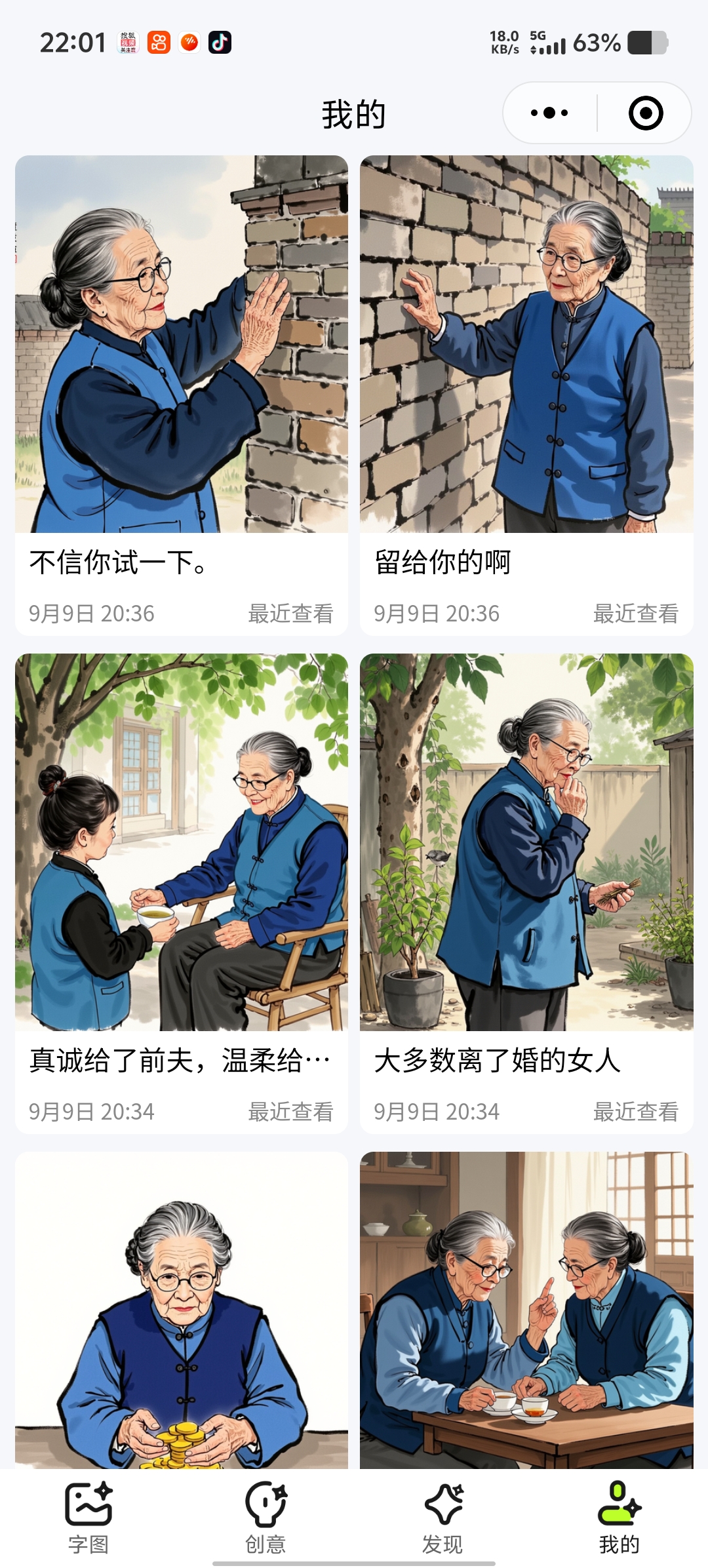The height and width of the screenshot is (1568, 708).
Task: Tap the circular capsule close icon
Action: click(x=646, y=113)
